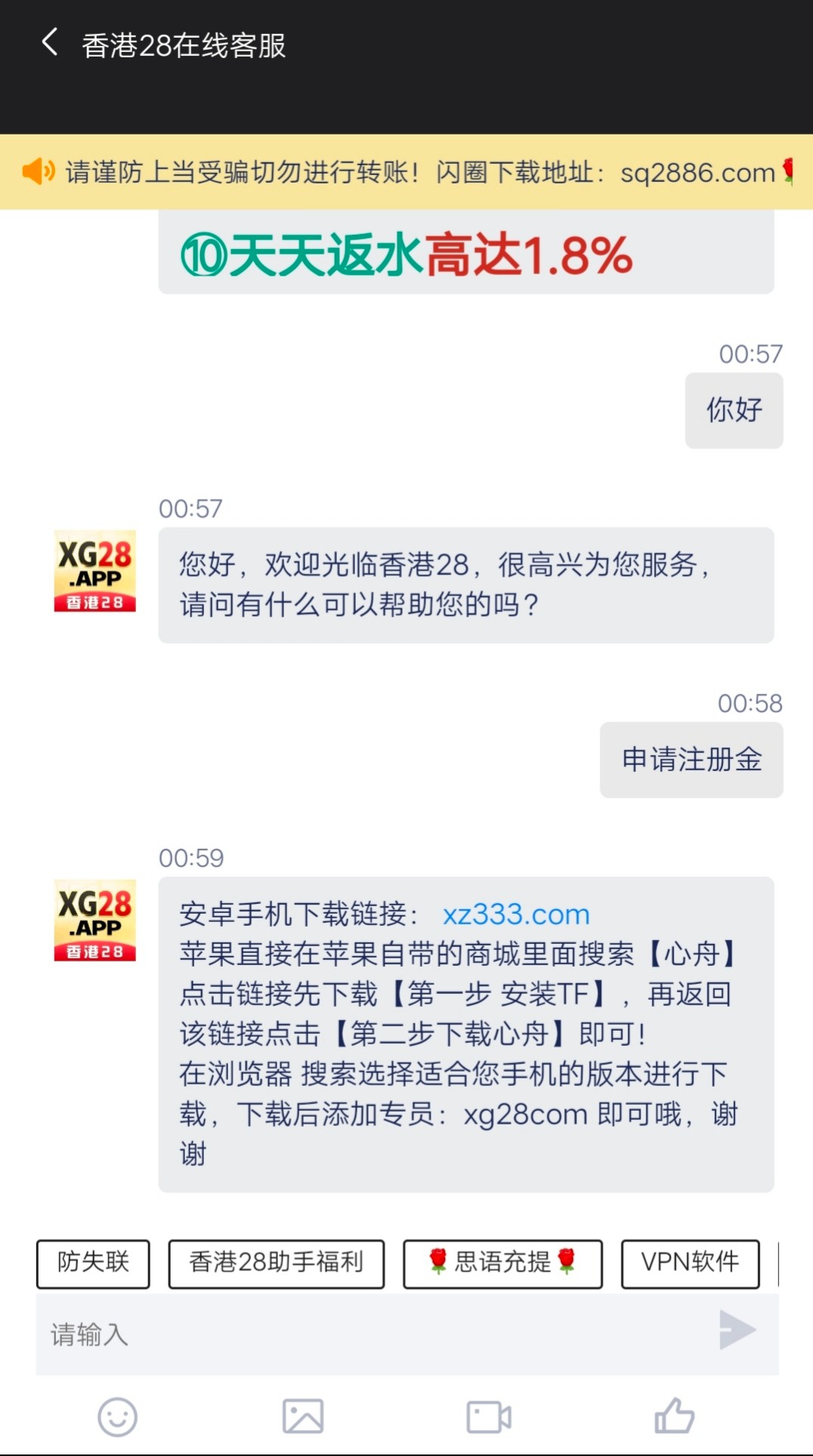Open the xz333.com download link

515,915
